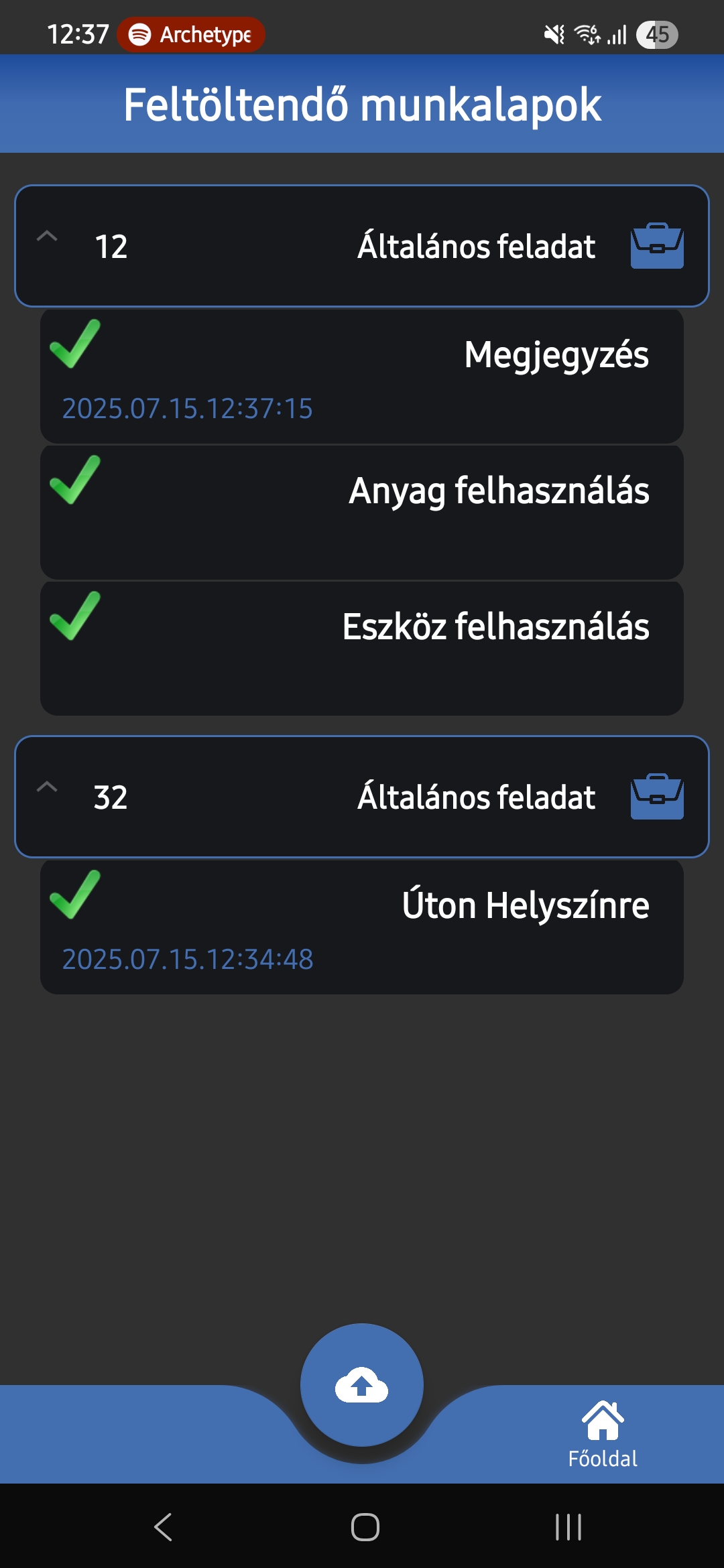Viewport: 724px width, 1568px height.
Task: Upload worksheets with the cloud button
Action: tap(362, 1384)
